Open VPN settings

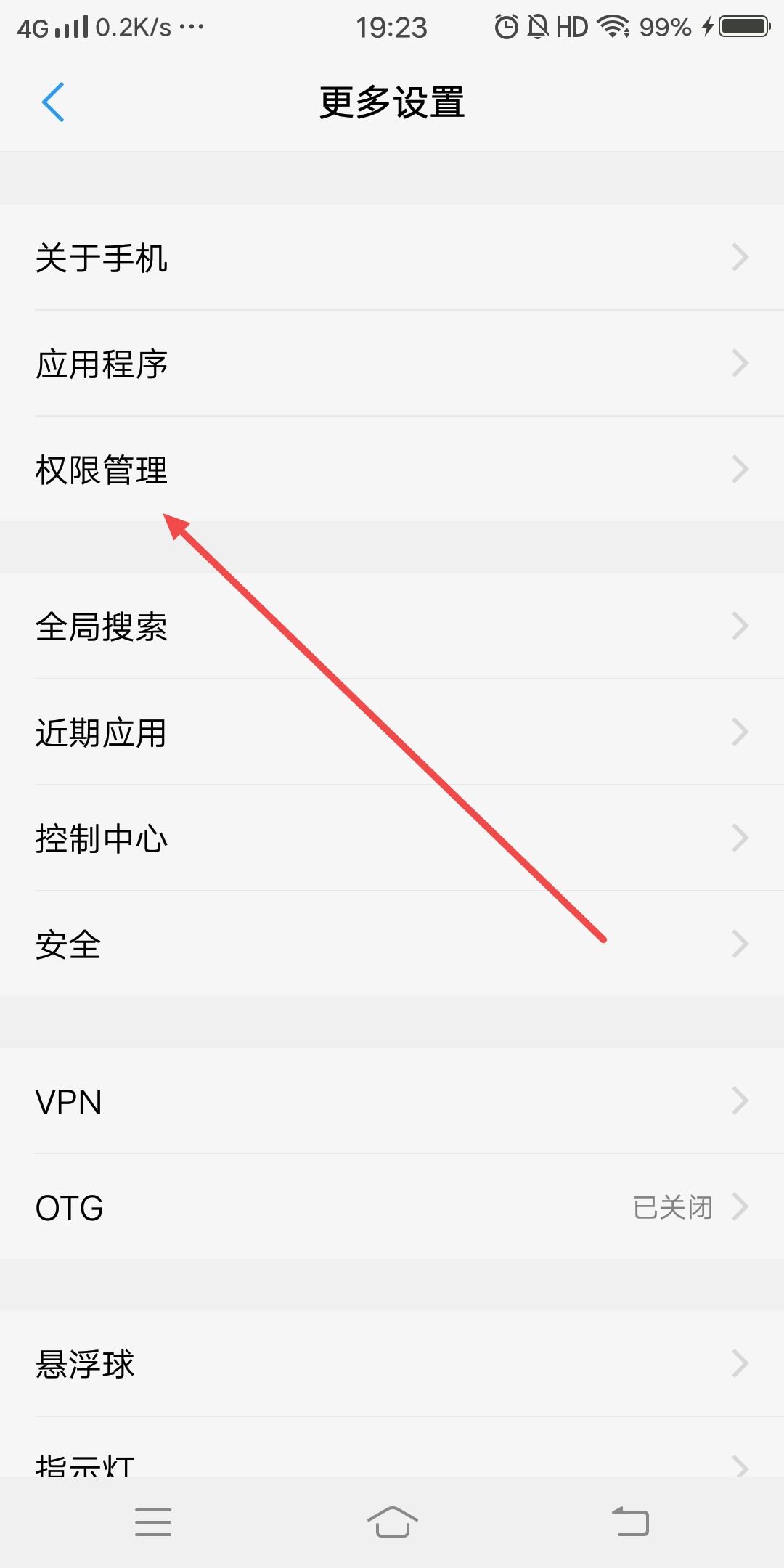tap(392, 1101)
